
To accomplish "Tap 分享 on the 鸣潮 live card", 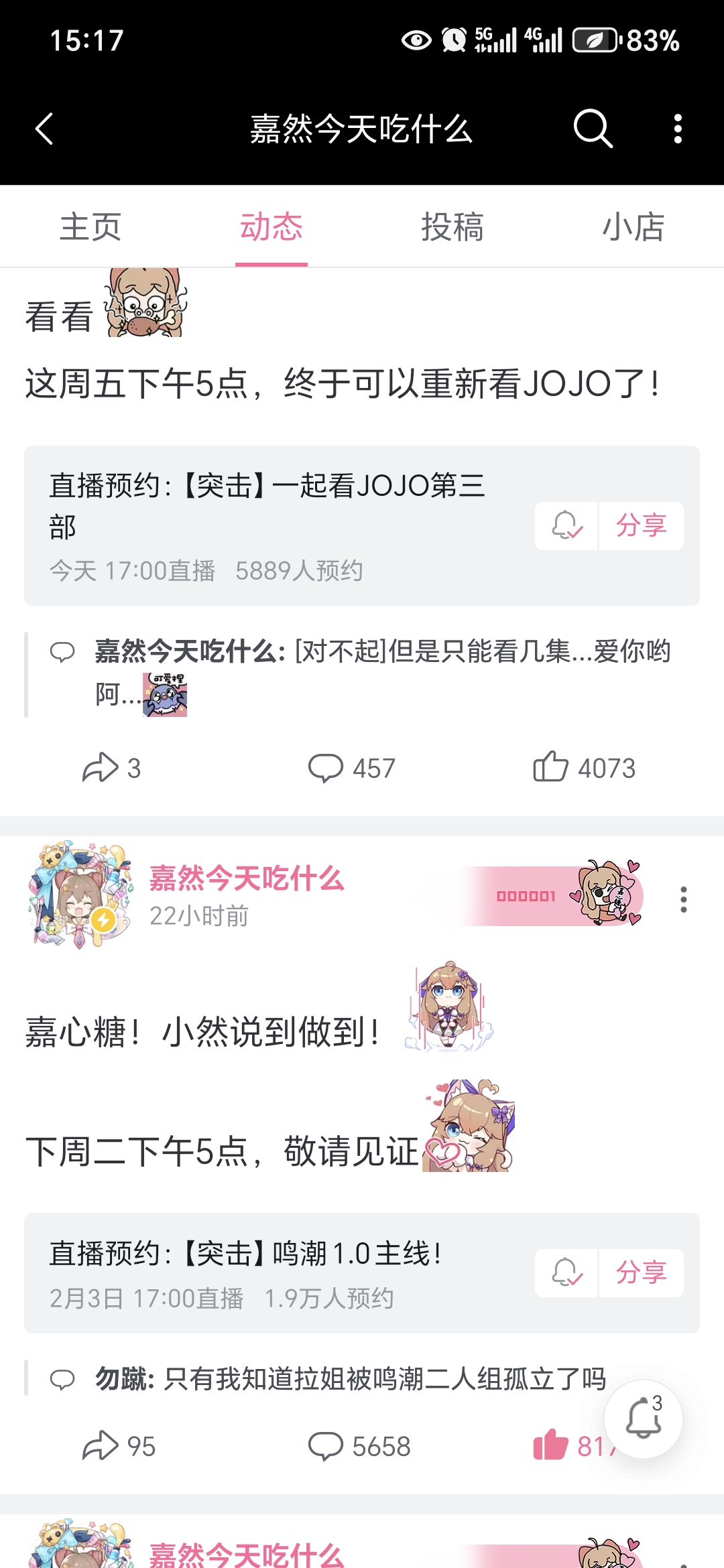I will click(642, 1272).
